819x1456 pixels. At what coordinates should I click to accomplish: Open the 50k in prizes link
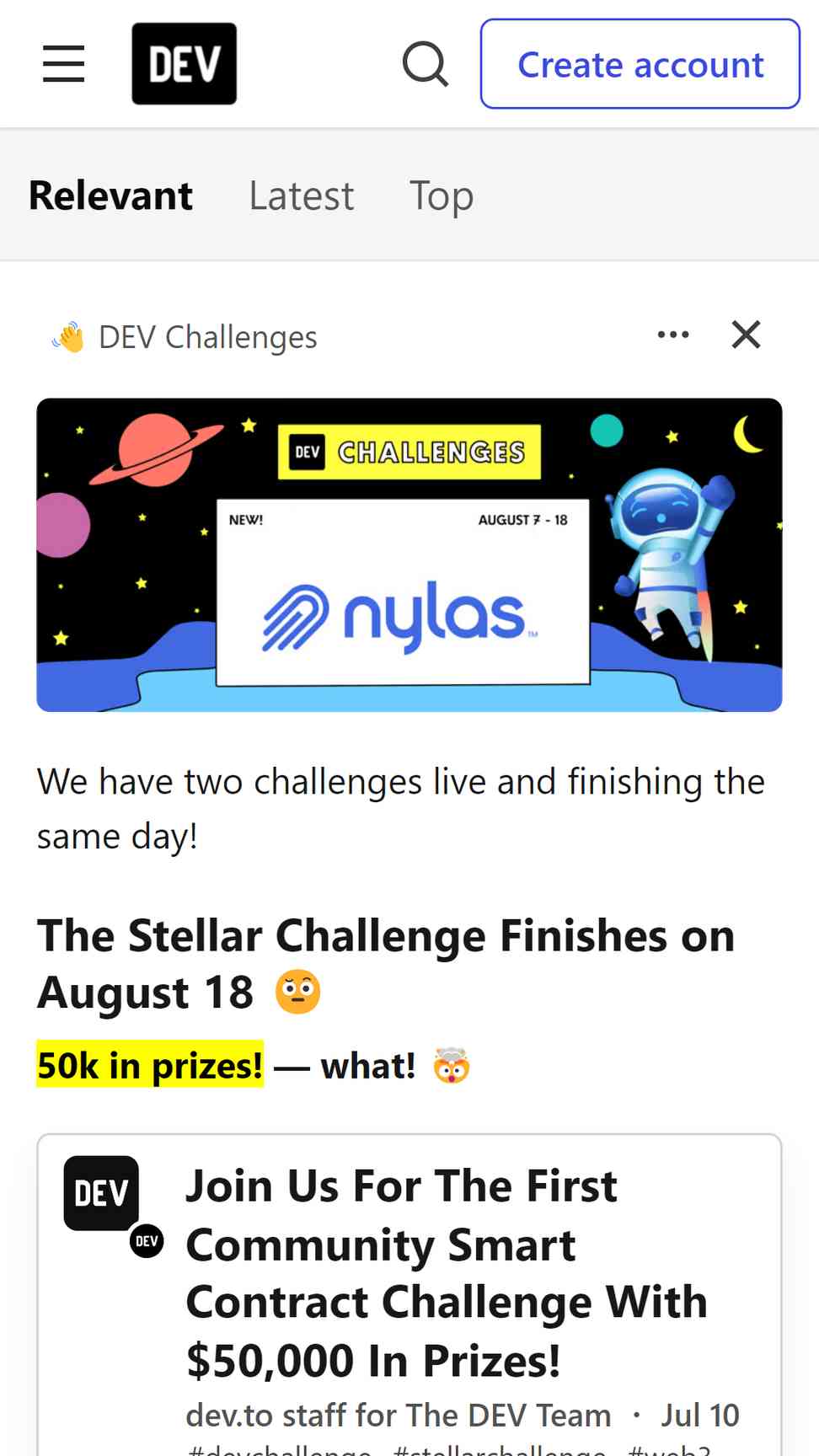point(150,1066)
